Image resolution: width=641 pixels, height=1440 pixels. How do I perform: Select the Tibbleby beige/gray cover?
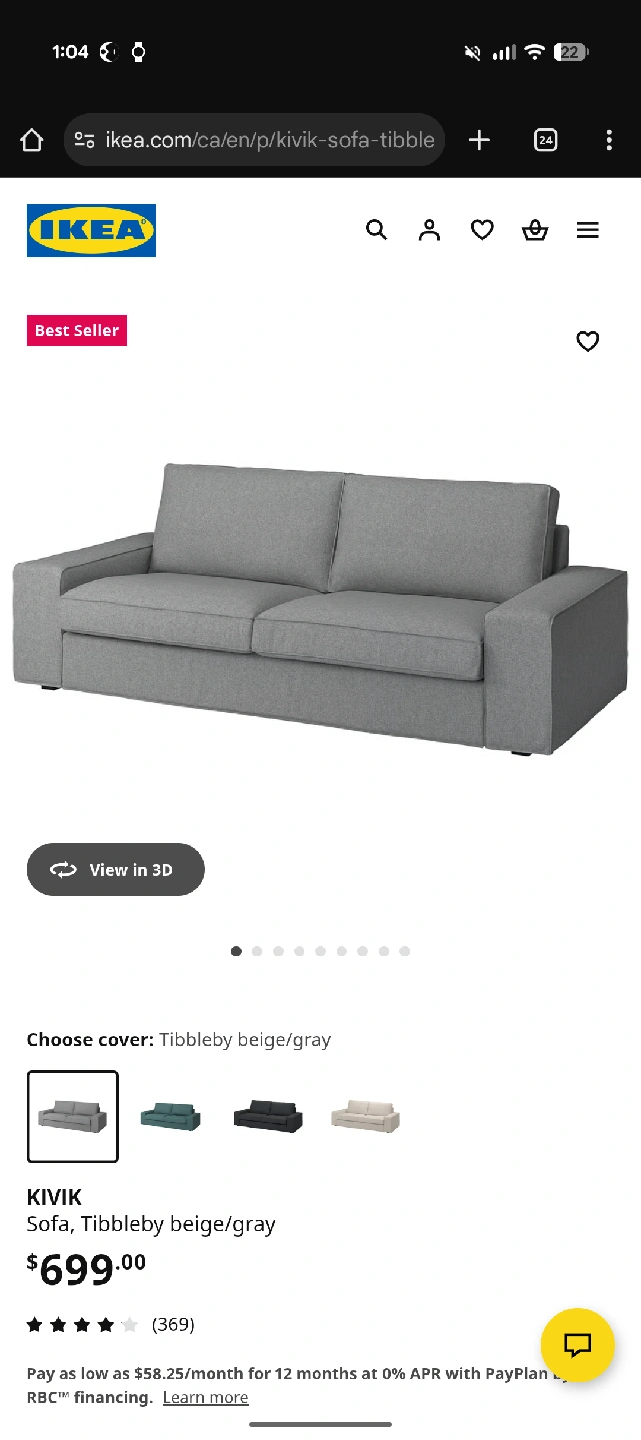click(73, 1116)
